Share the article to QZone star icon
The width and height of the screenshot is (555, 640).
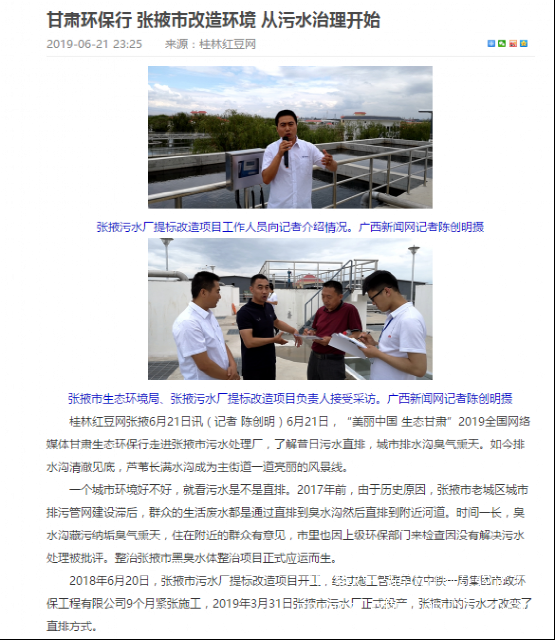point(524,44)
